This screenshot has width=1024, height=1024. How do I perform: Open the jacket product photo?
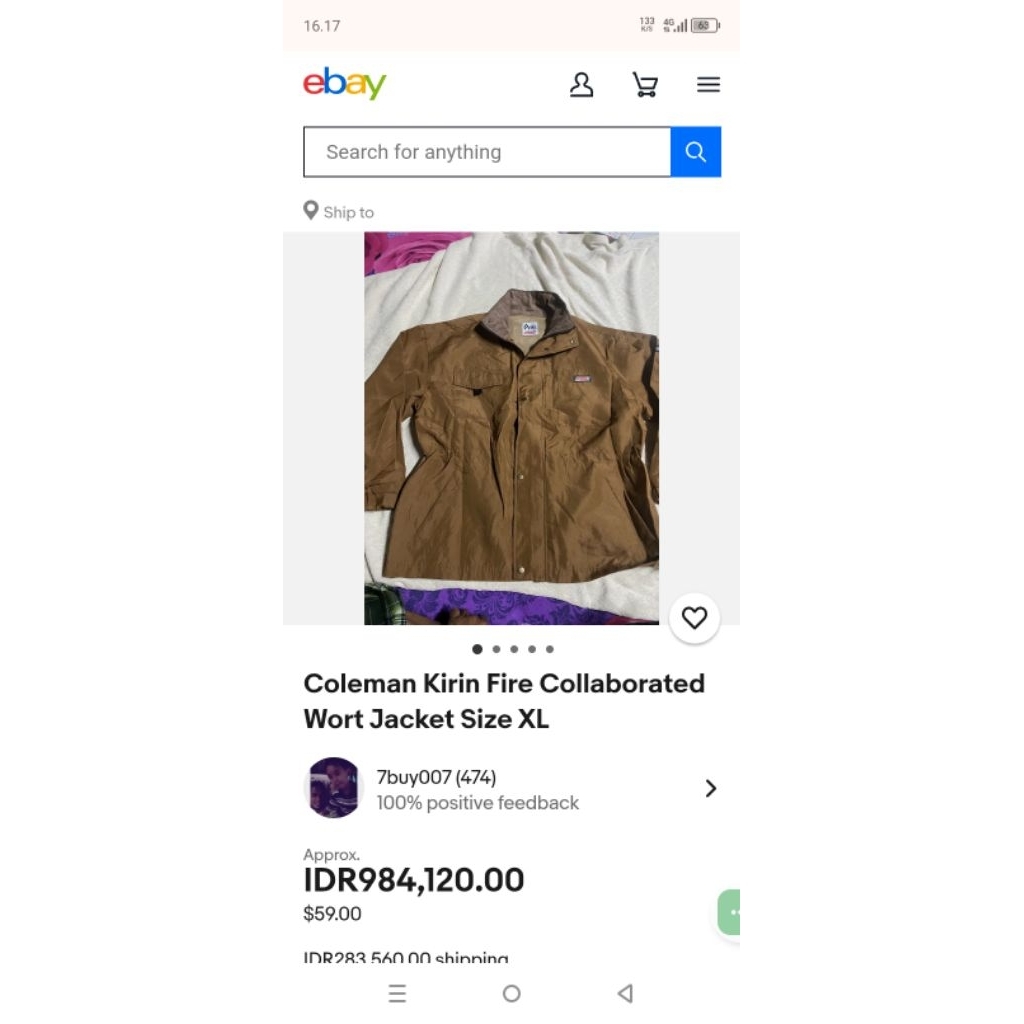tap(511, 428)
